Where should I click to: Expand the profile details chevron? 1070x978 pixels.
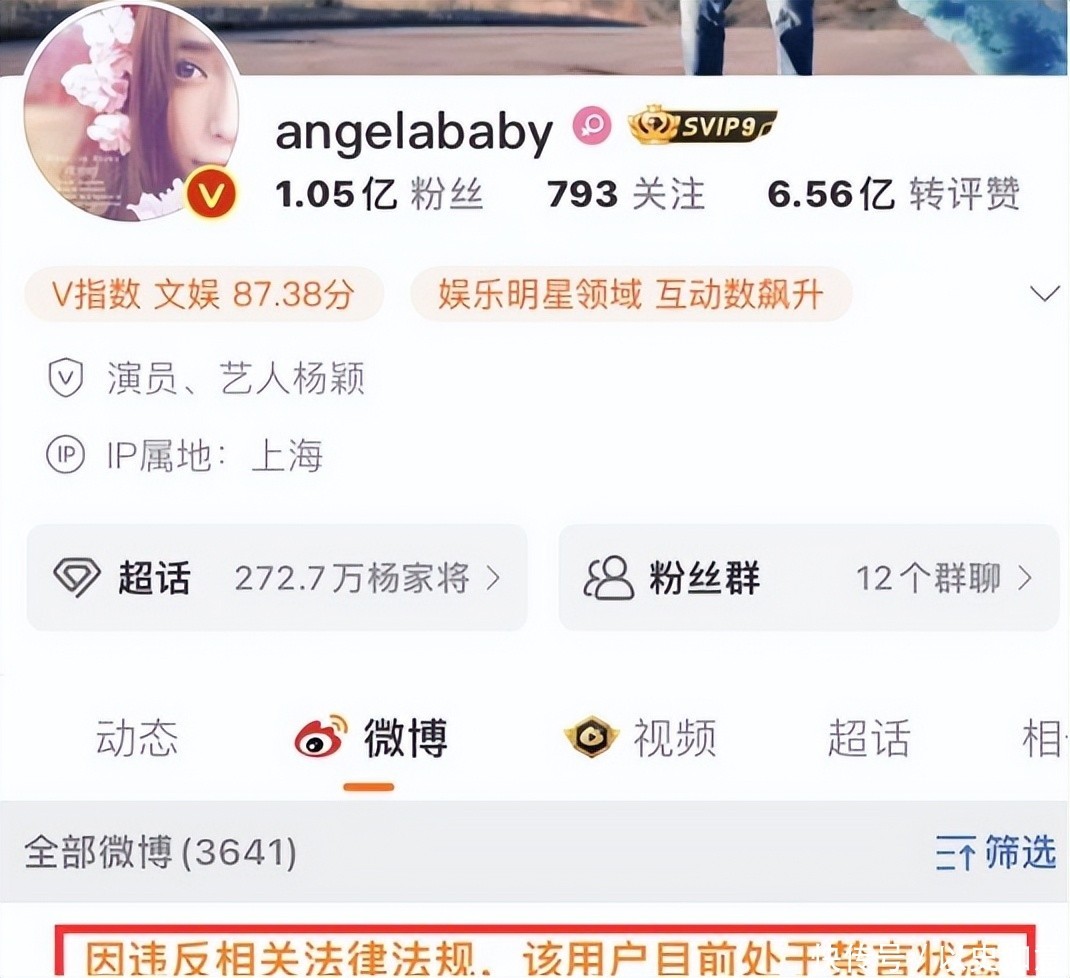[1045, 294]
